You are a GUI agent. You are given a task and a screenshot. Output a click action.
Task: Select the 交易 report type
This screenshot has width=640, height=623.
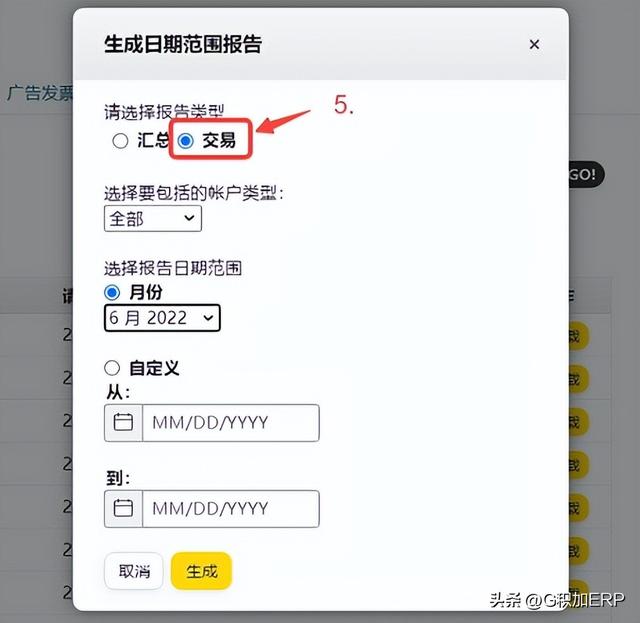click(186, 141)
